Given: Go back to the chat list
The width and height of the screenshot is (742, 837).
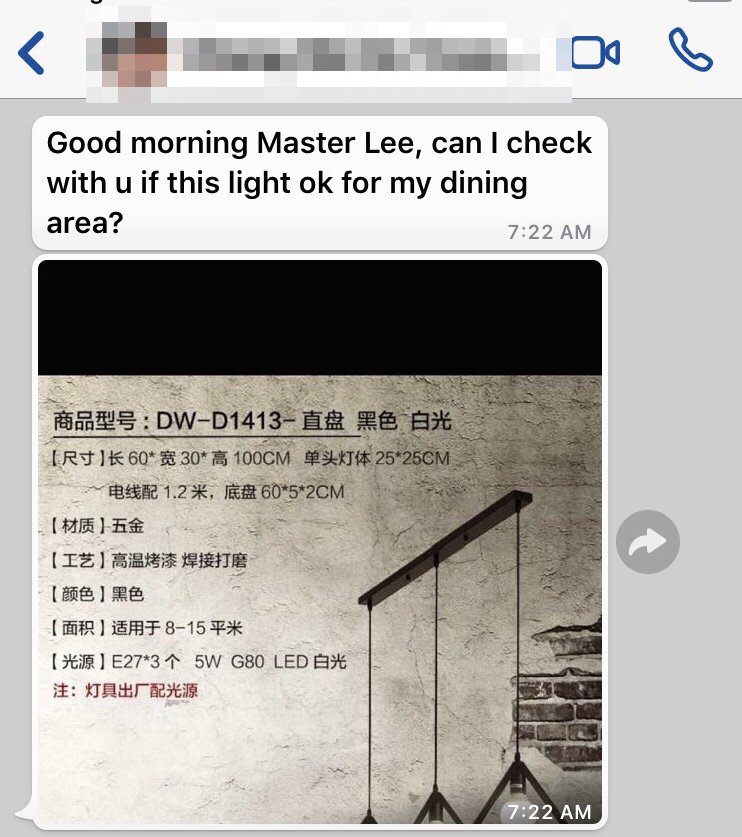Looking at the screenshot, I should (x=32, y=53).
